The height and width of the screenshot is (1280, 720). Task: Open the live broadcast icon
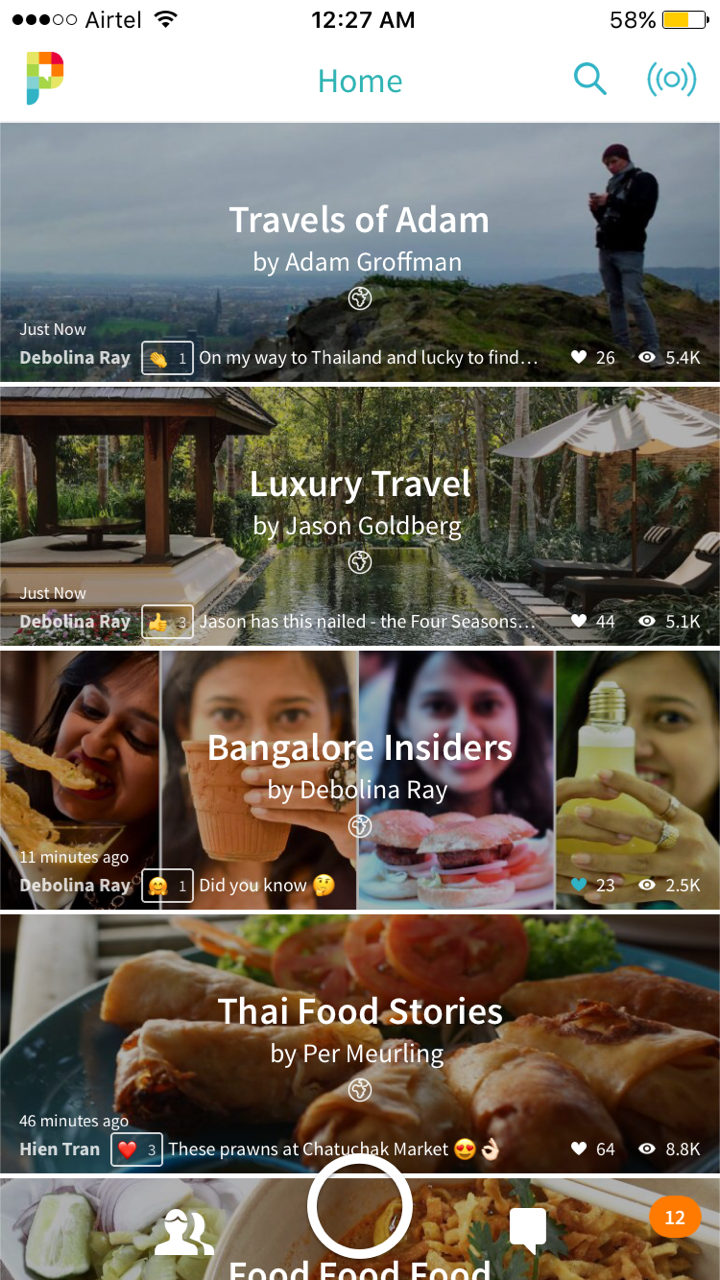(x=671, y=79)
